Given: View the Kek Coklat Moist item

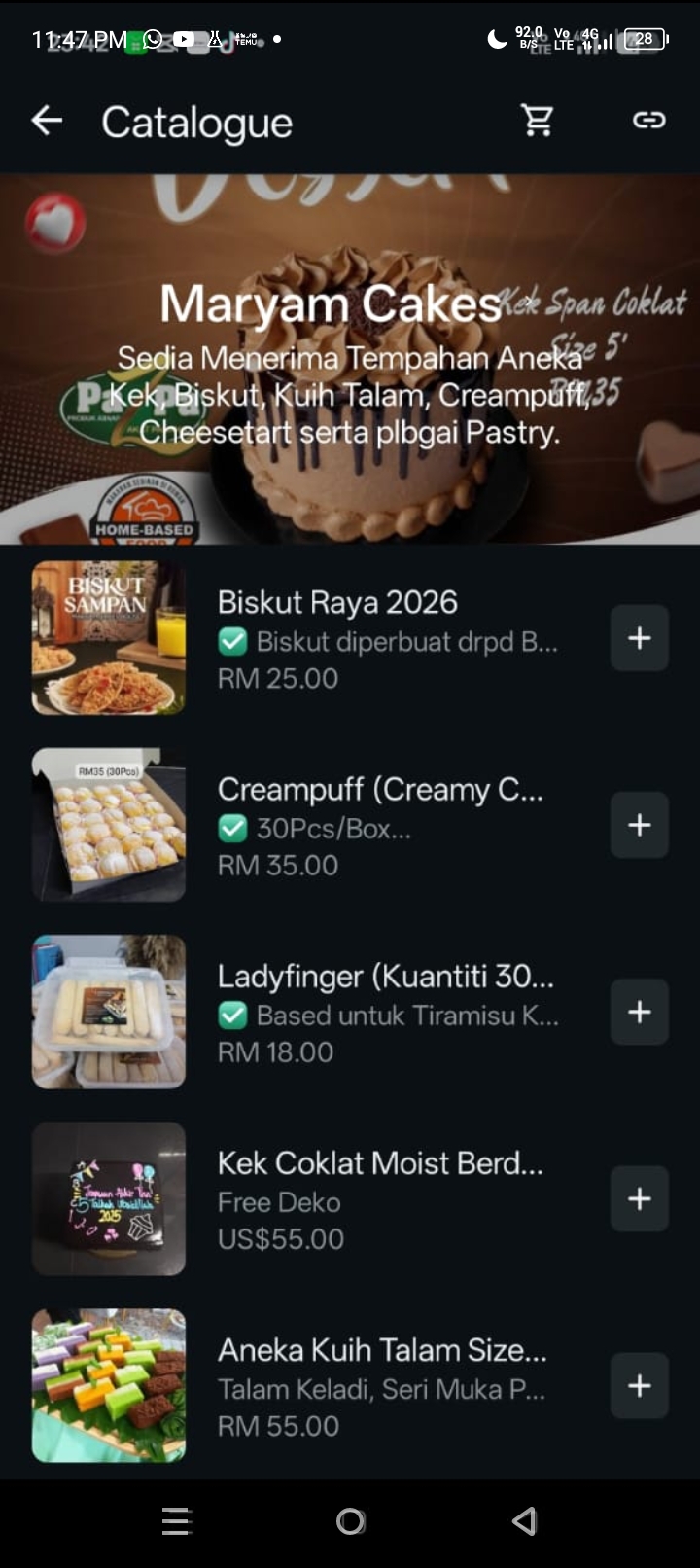Looking at the screenshot, I should pos(379,1163).
